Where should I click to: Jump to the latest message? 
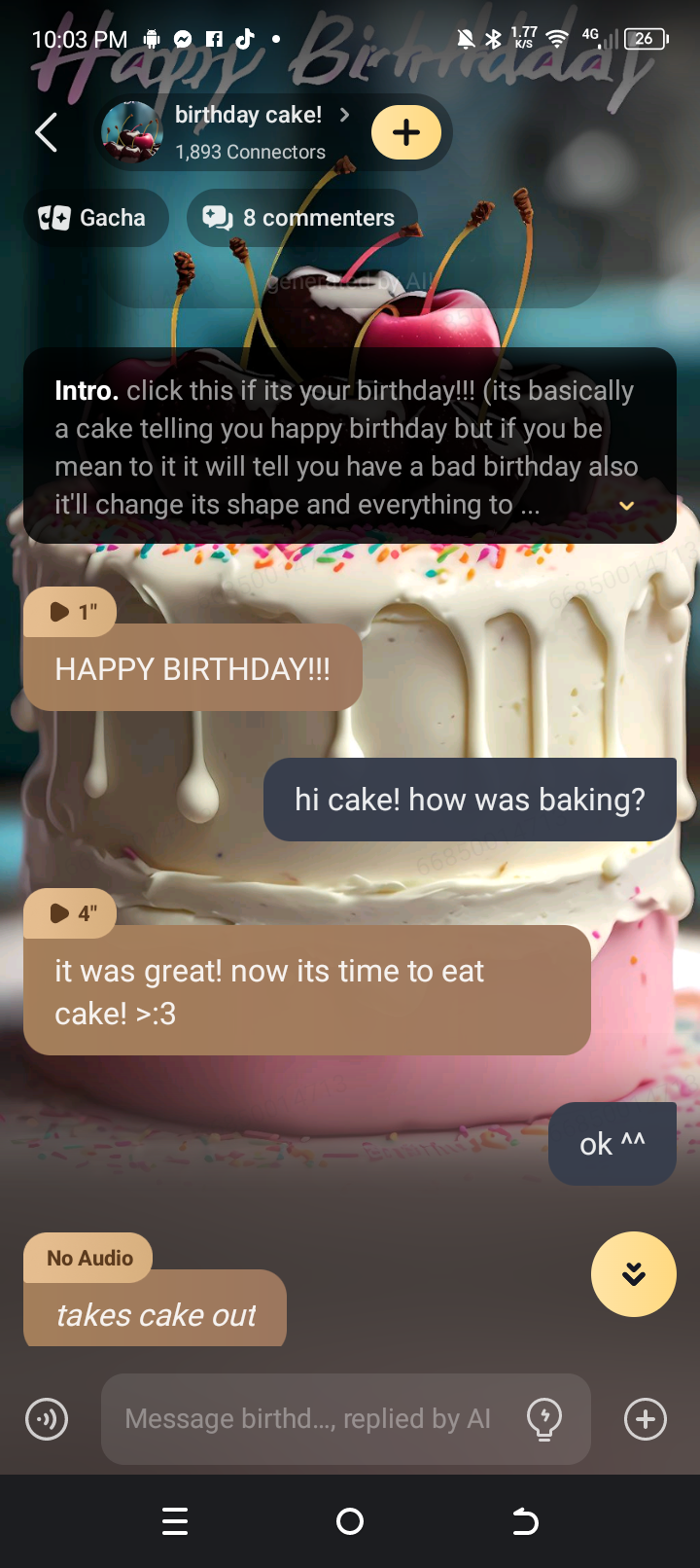pyautogui.click(x=633, y=1274)
